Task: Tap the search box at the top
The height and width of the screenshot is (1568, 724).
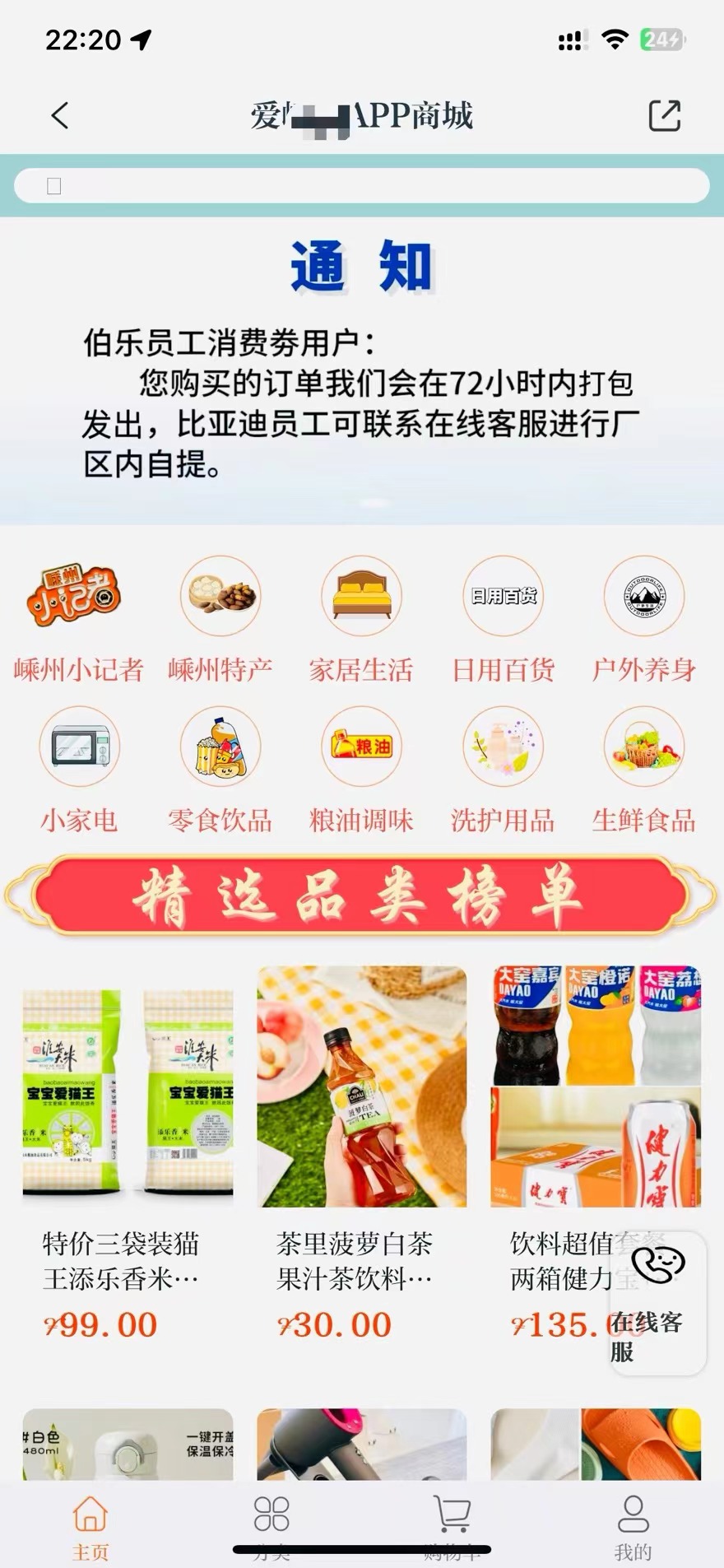Action: [362, 186]
